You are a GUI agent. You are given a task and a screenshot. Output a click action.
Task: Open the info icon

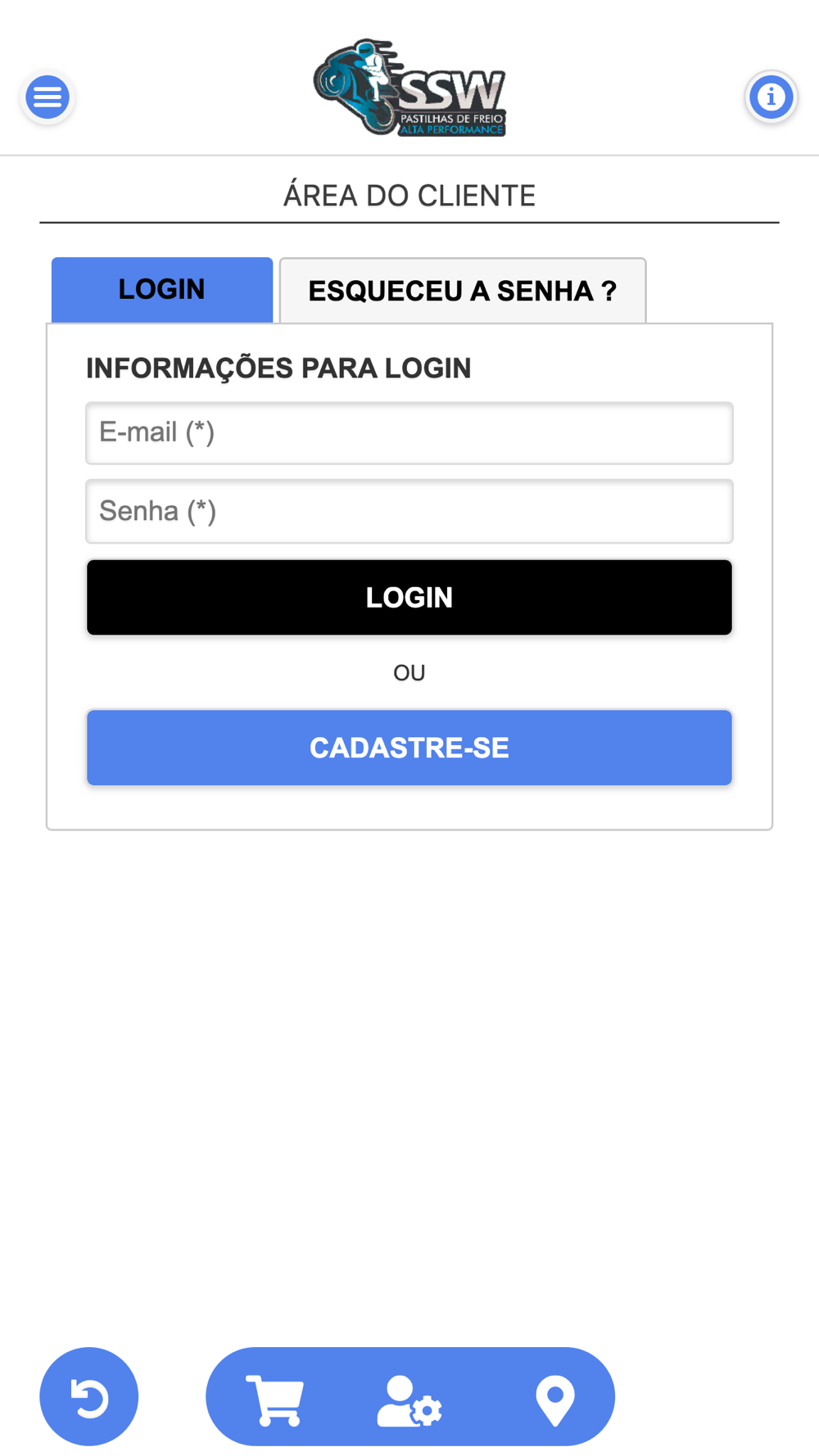coord(771,97)
